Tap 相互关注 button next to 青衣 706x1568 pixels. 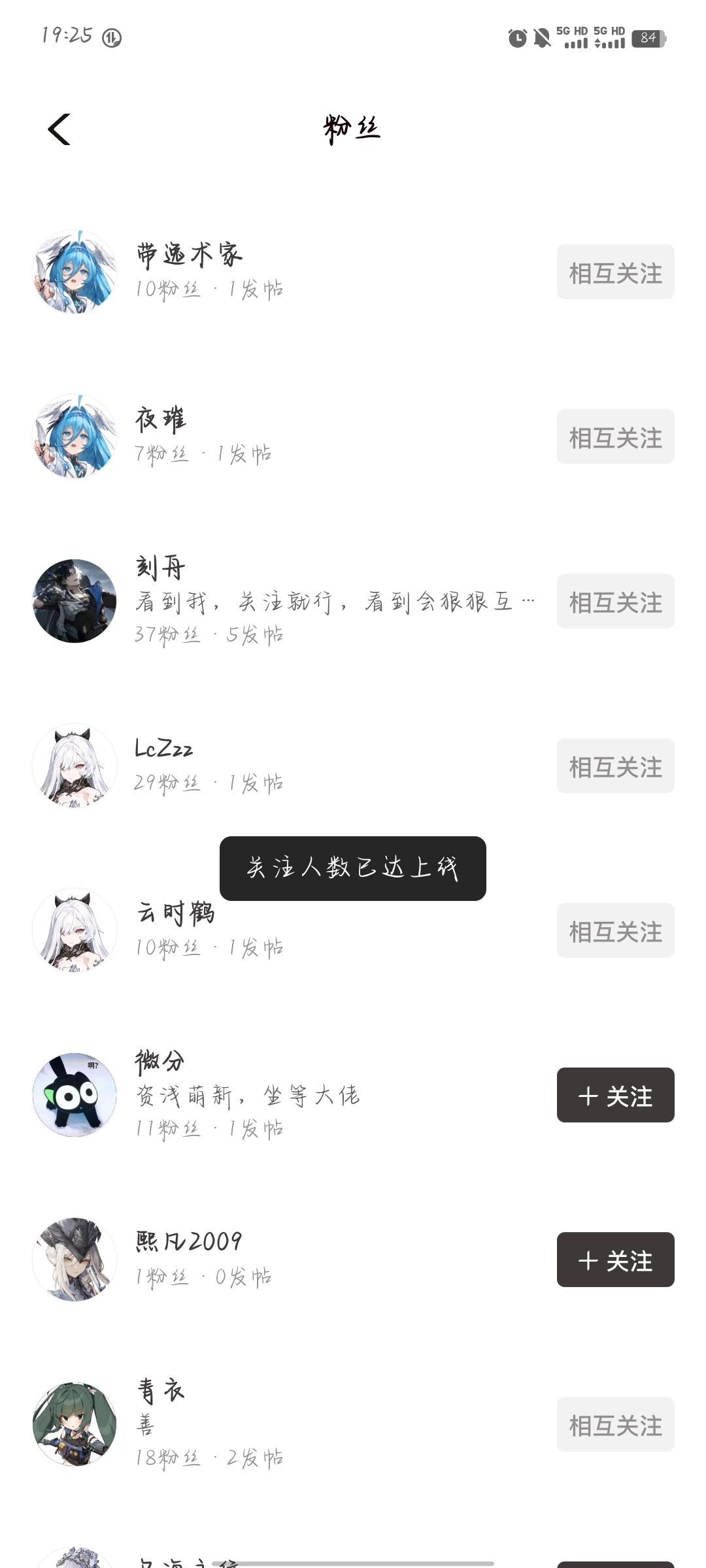coord(615,1424)
